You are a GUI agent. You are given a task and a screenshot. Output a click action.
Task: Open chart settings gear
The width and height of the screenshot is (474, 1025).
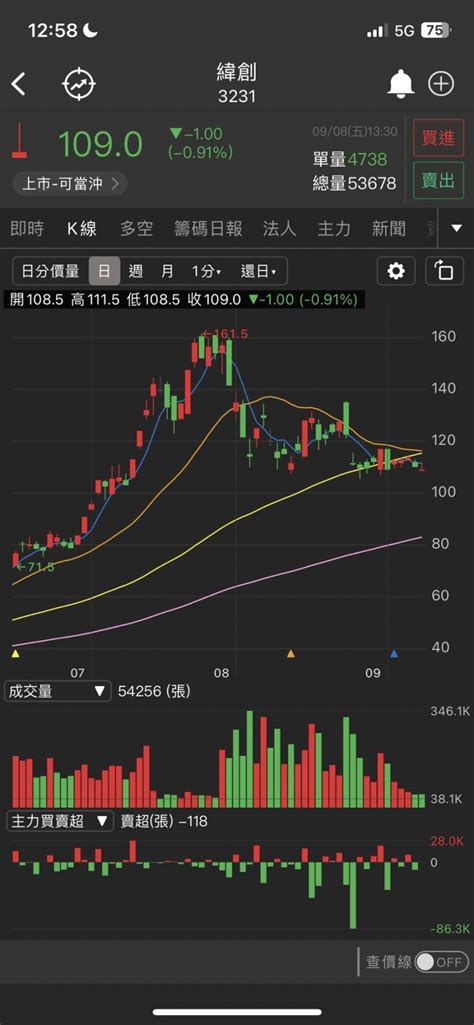[396, 271]
